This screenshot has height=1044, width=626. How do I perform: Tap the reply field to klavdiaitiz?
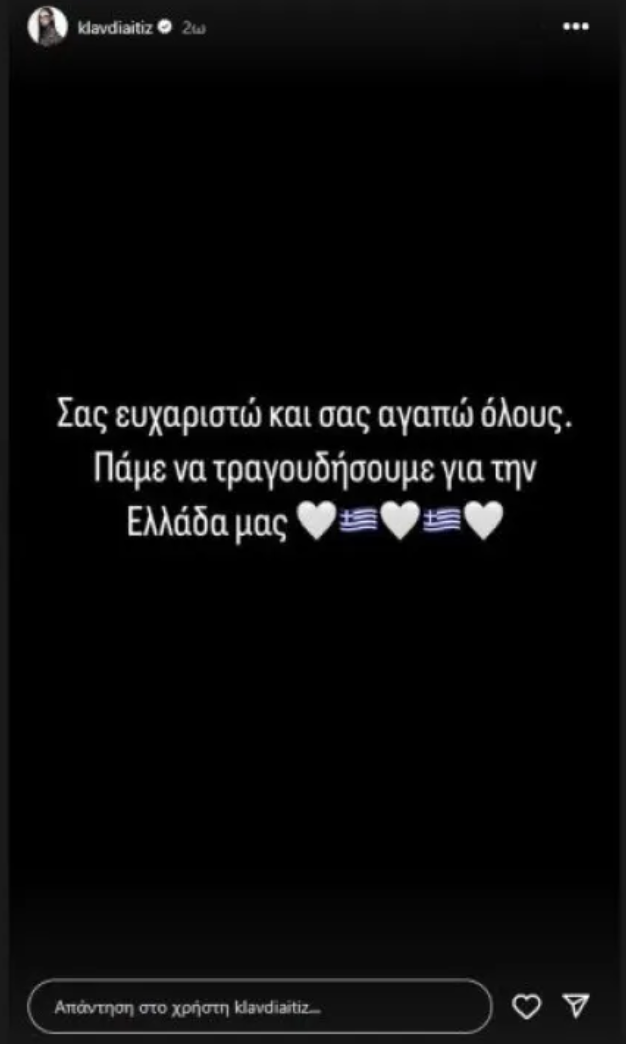click(260, 1005)
